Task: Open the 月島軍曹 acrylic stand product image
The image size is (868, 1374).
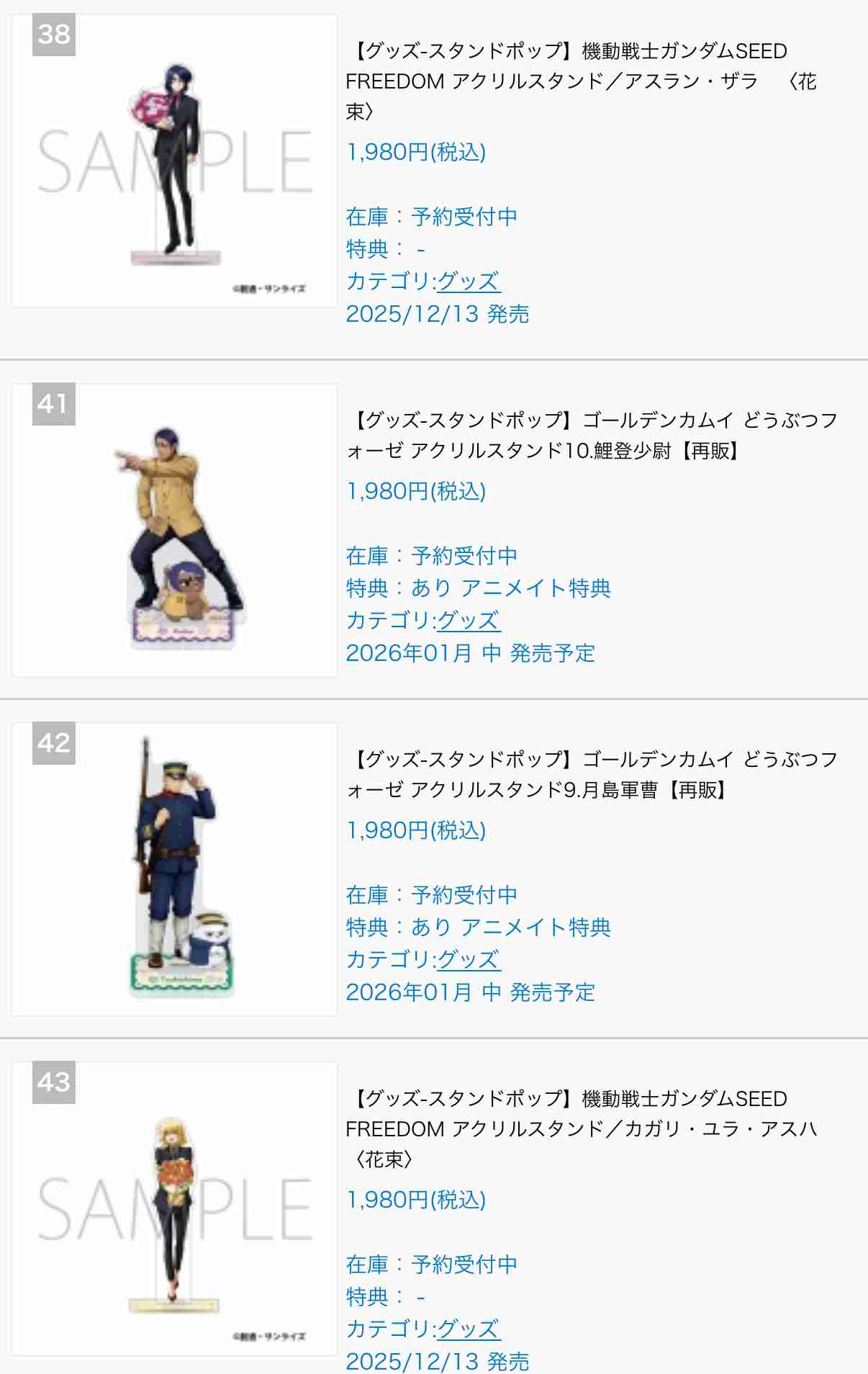Action: click(x=175, y=869)
